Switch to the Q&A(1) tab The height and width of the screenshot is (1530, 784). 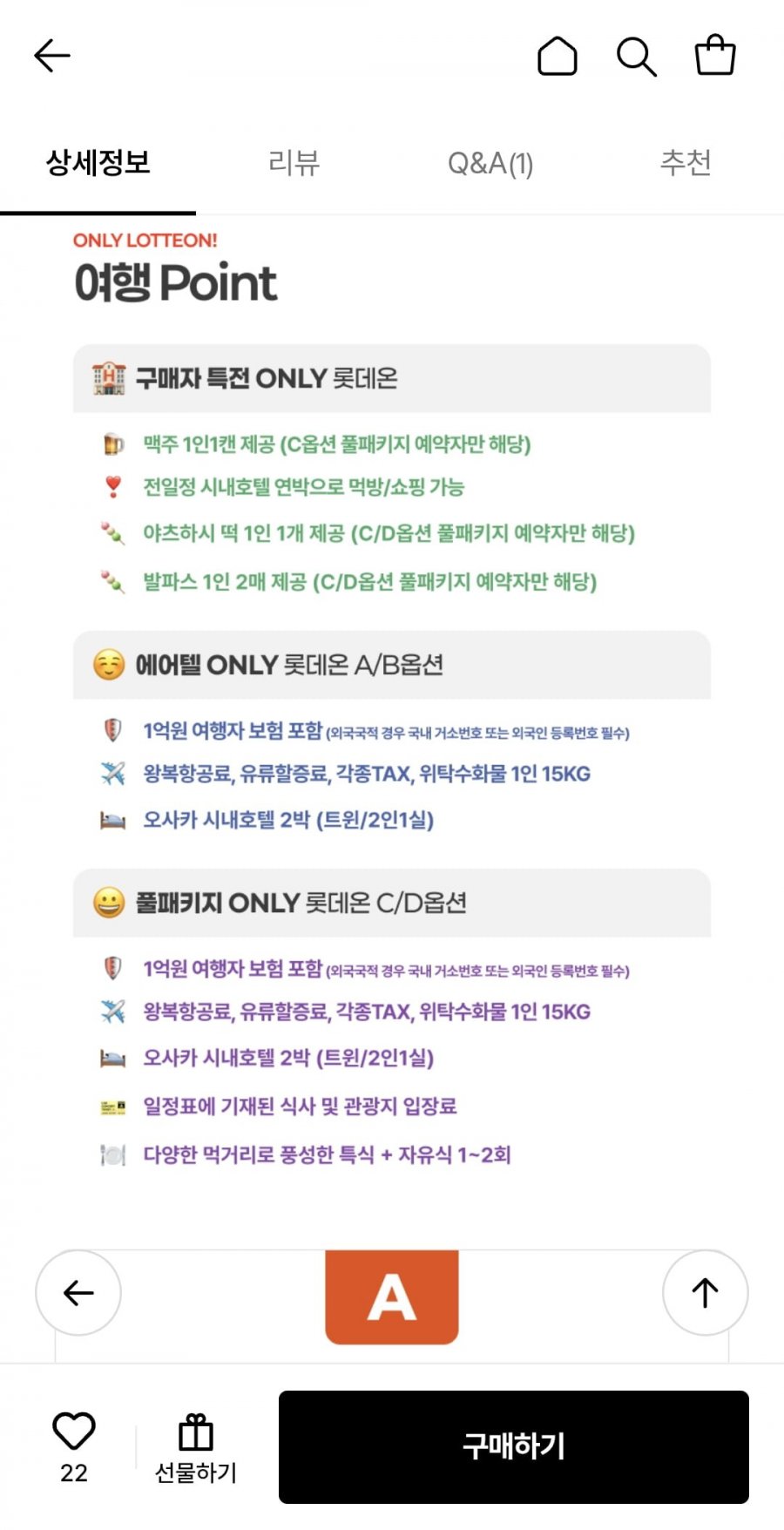coord(490,163)
